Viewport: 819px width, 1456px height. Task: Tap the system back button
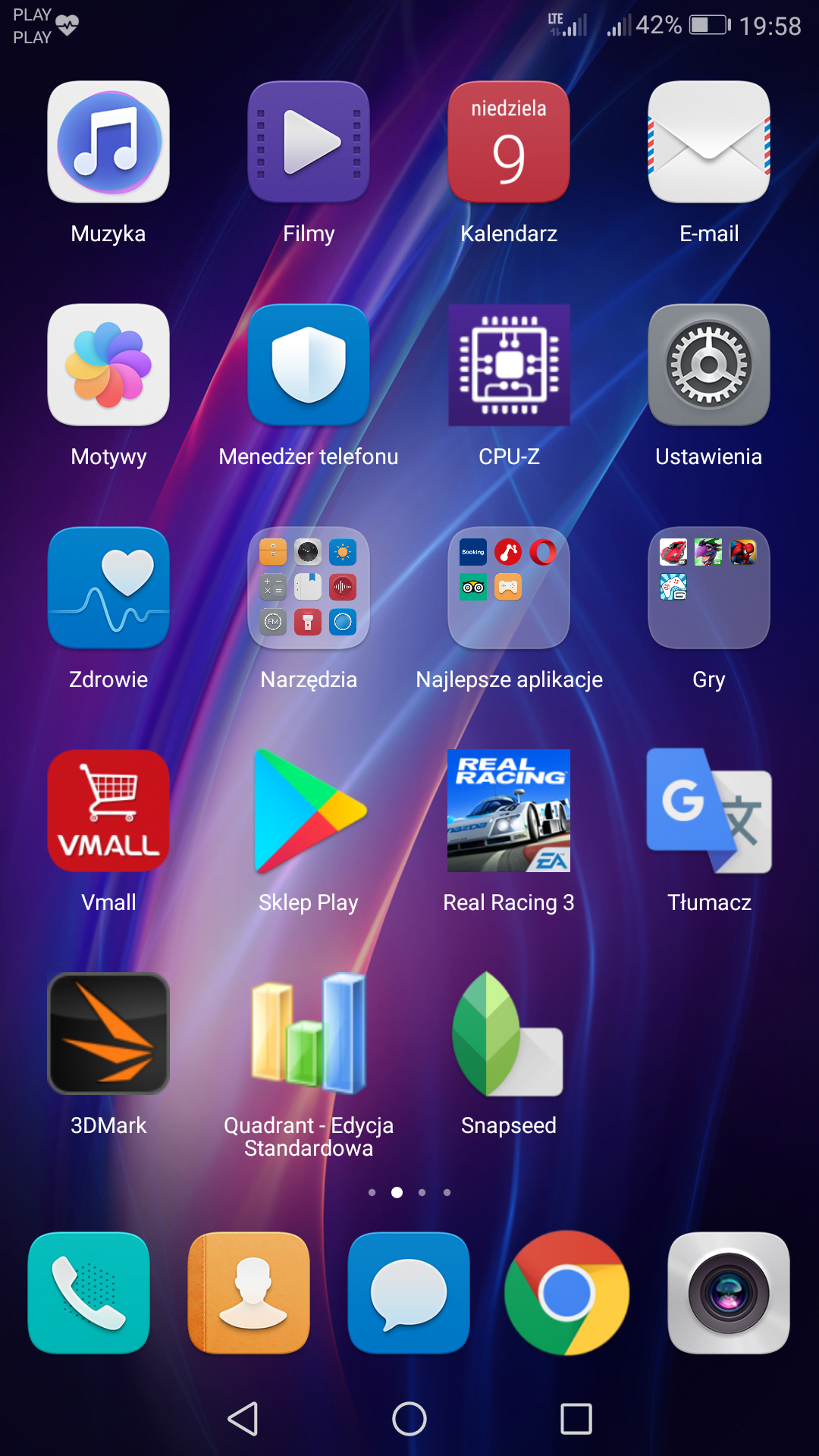[243, 1419]
